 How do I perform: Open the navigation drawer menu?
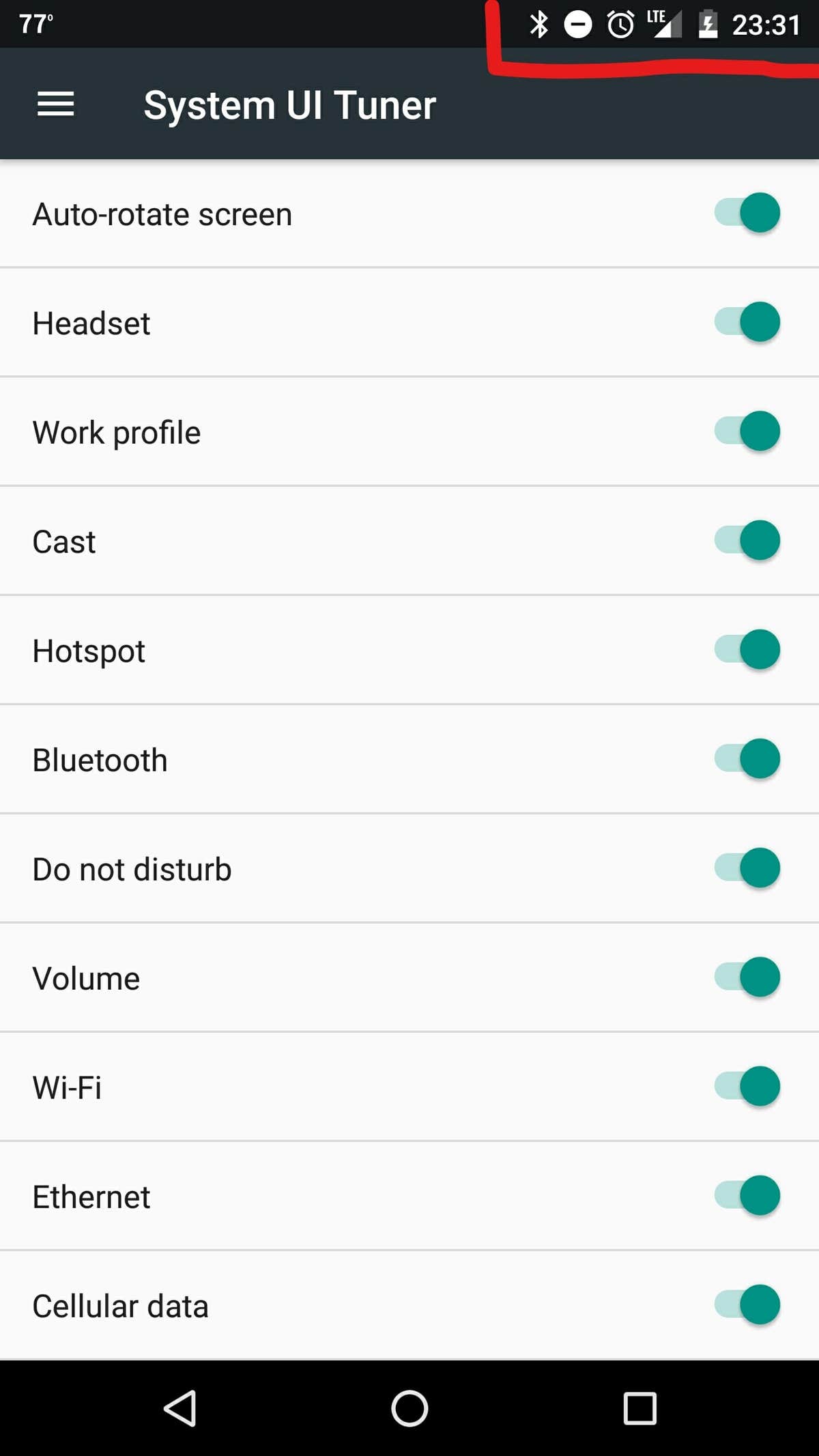pos(55,104)
